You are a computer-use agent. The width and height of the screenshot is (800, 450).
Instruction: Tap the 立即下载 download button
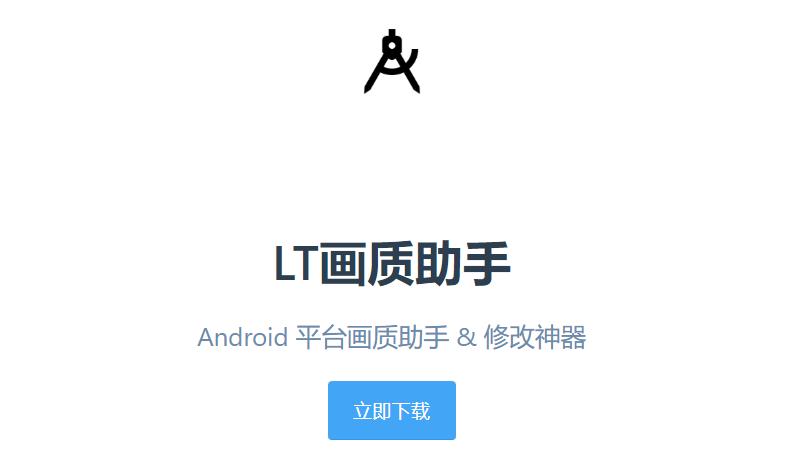coord(392,410)
